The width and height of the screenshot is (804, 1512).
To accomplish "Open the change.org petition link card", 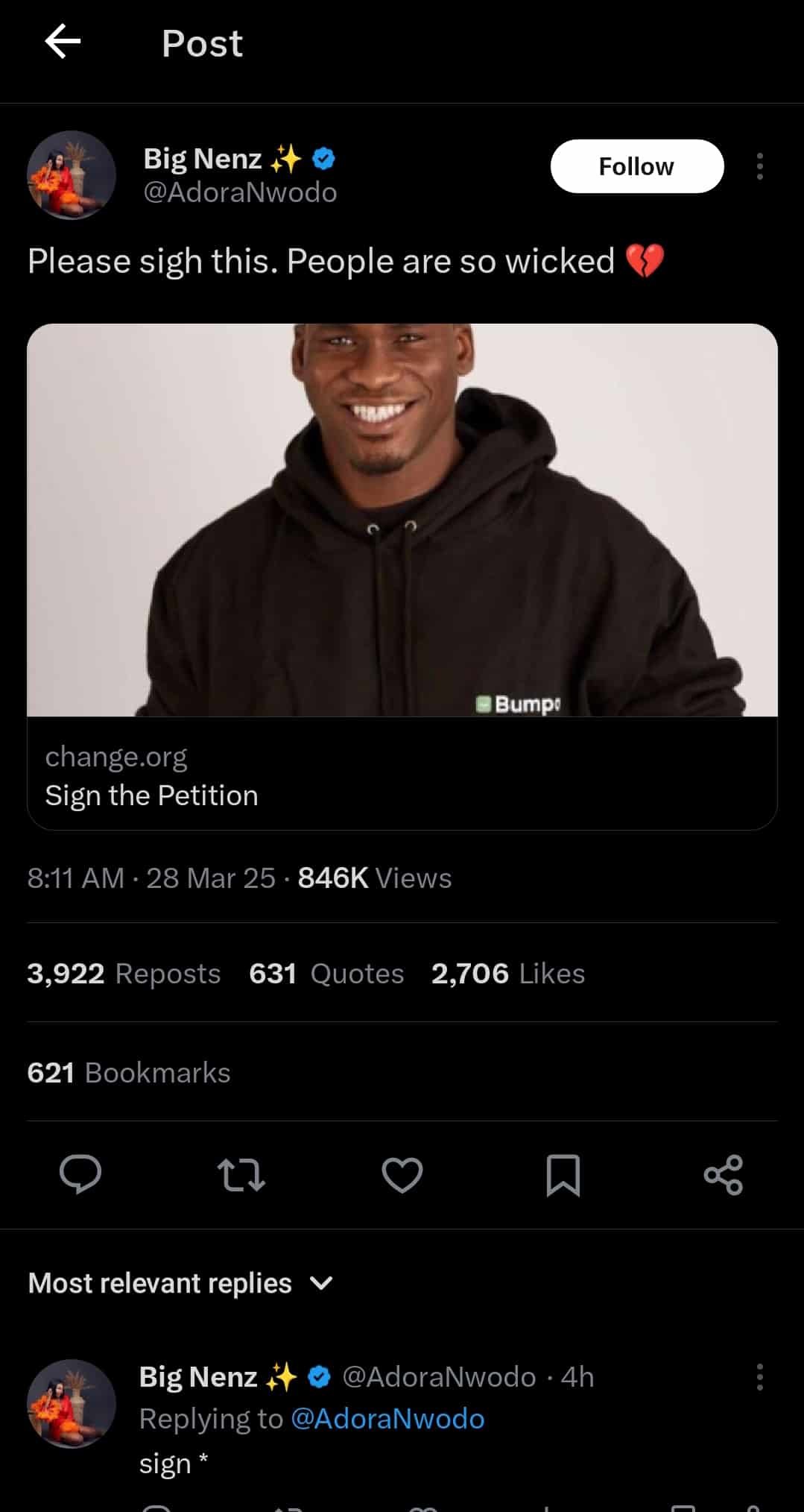I will (x=402, y=576).
